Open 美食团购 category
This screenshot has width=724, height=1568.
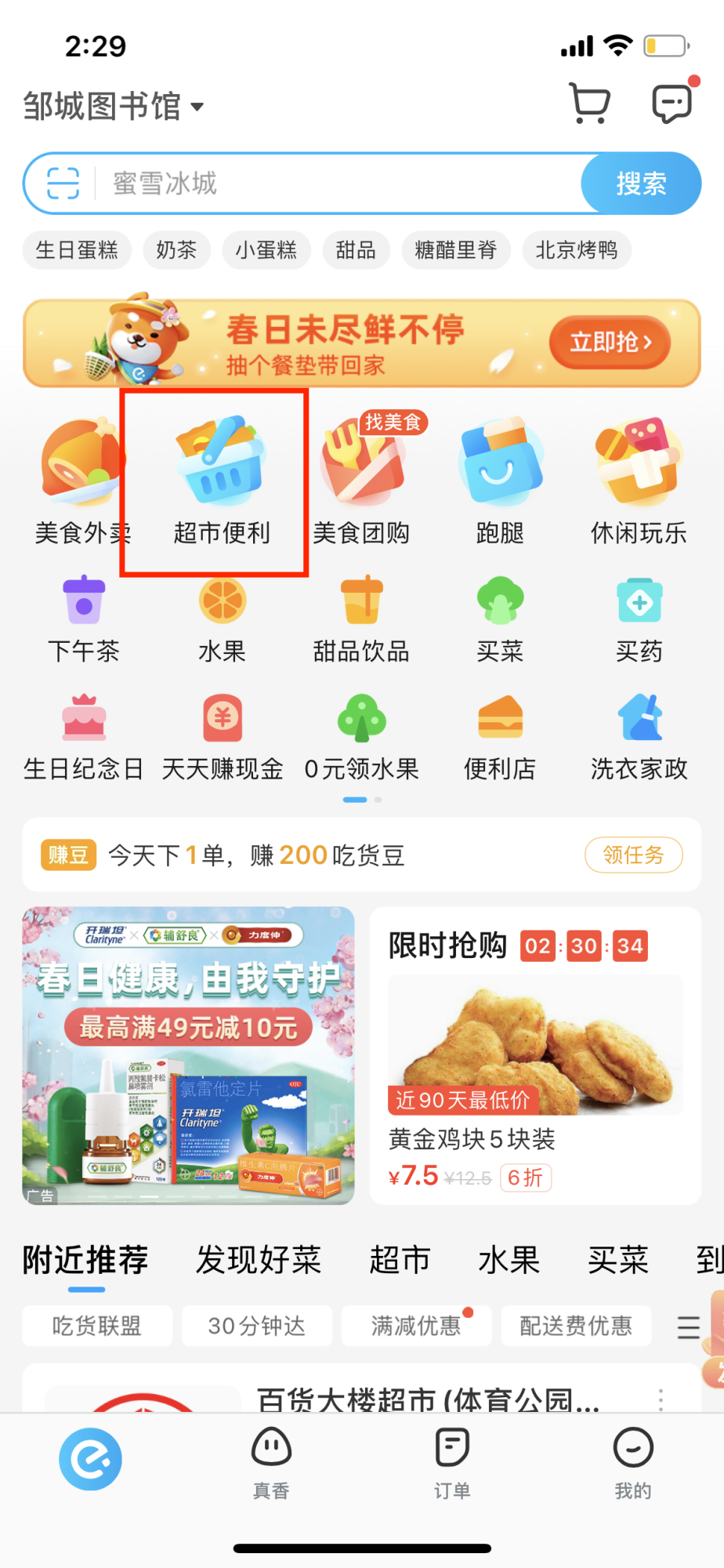pyautogui.click(x=361, y=480)
